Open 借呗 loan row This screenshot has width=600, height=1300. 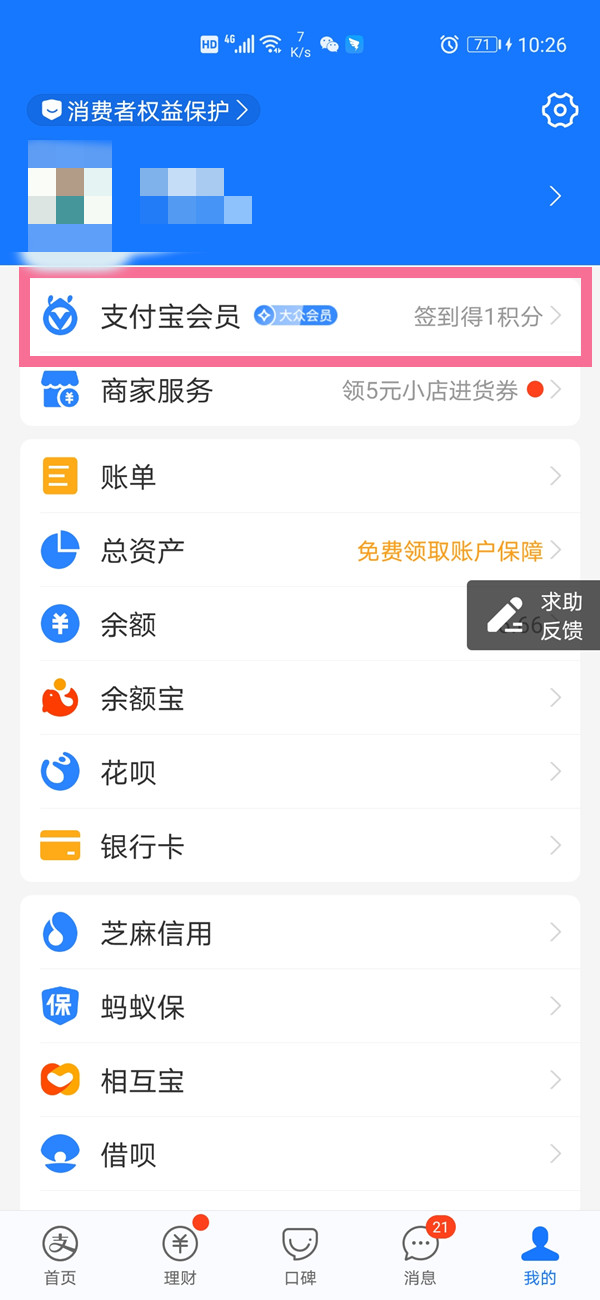300,1155
